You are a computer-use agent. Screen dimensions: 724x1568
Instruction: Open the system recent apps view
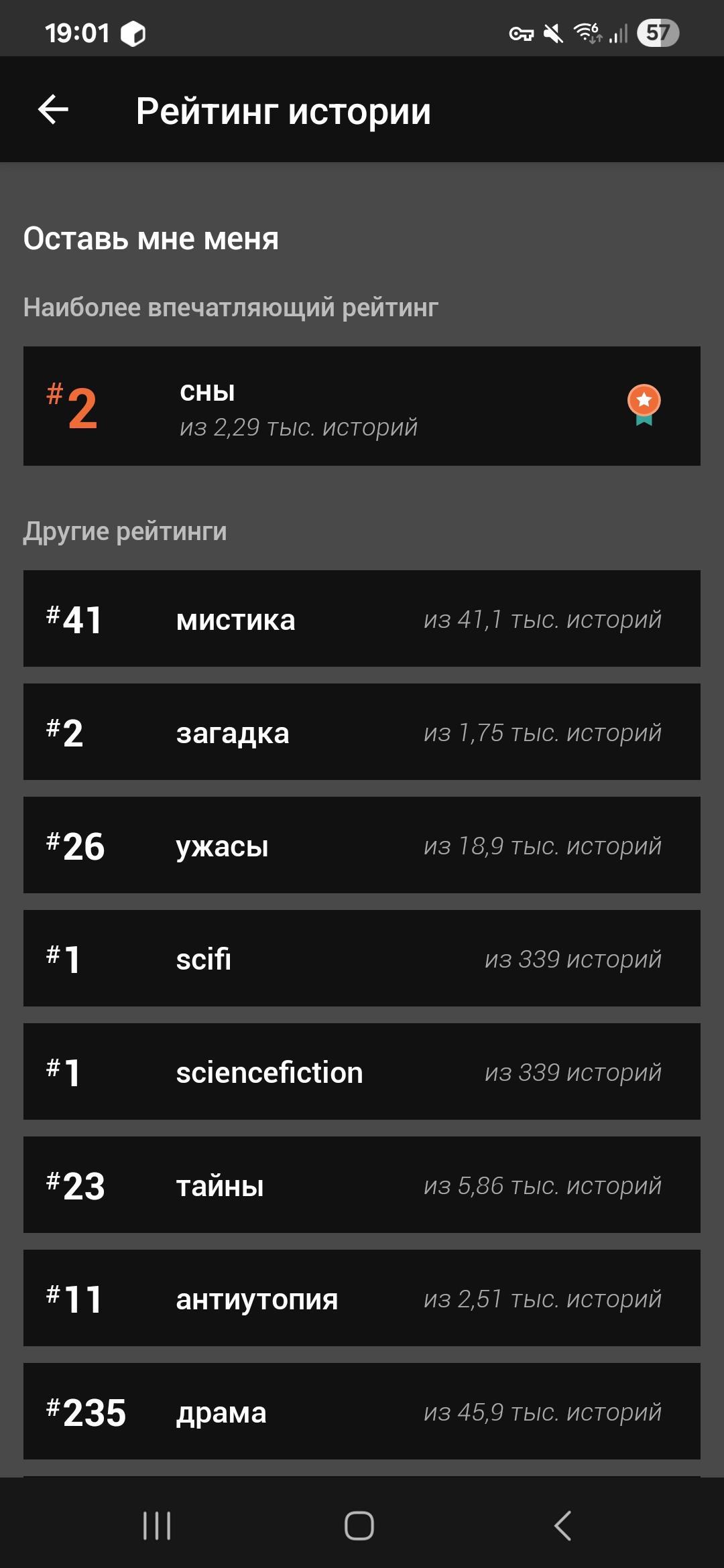click(x=157, y=1526)
